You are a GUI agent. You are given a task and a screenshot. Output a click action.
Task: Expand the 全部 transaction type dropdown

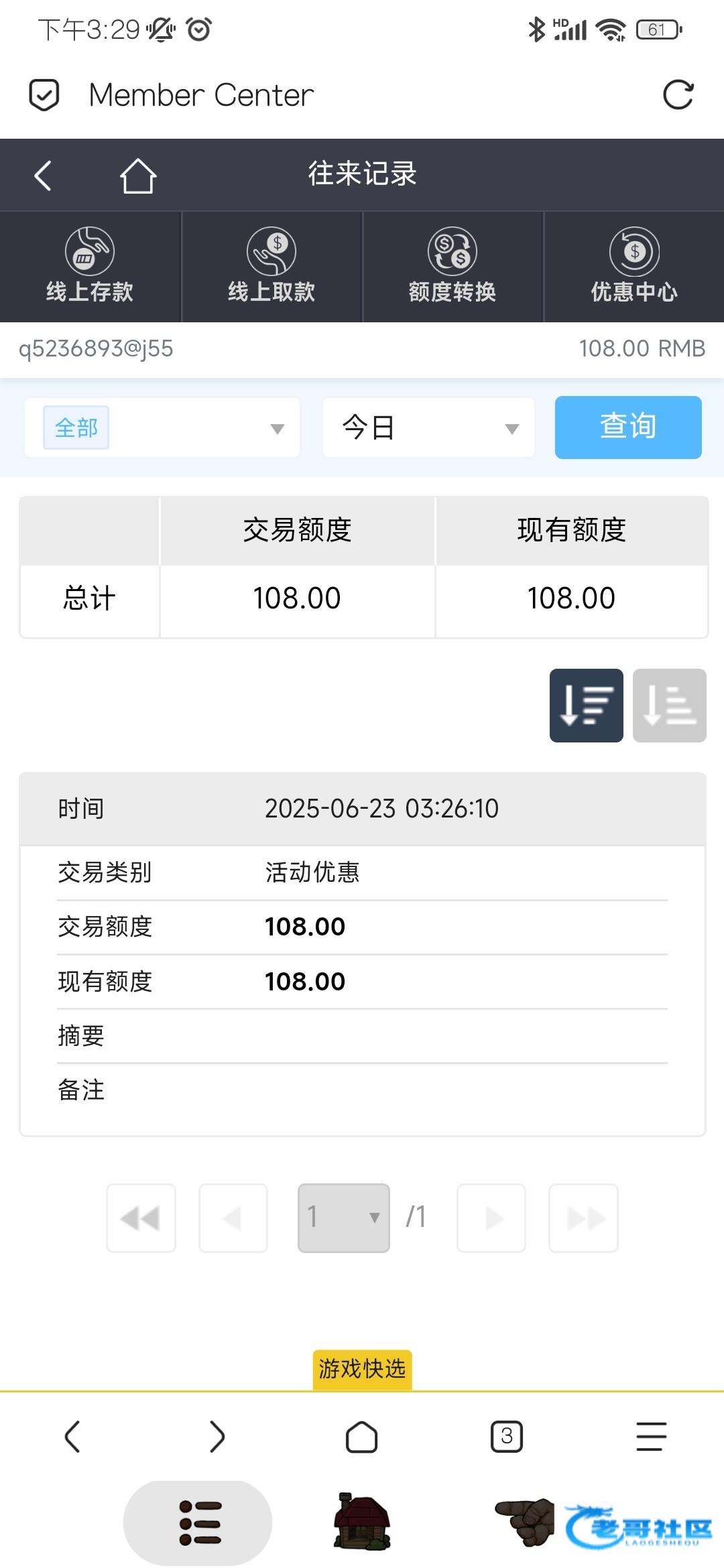pyautogui.click(x=162, y=428)
